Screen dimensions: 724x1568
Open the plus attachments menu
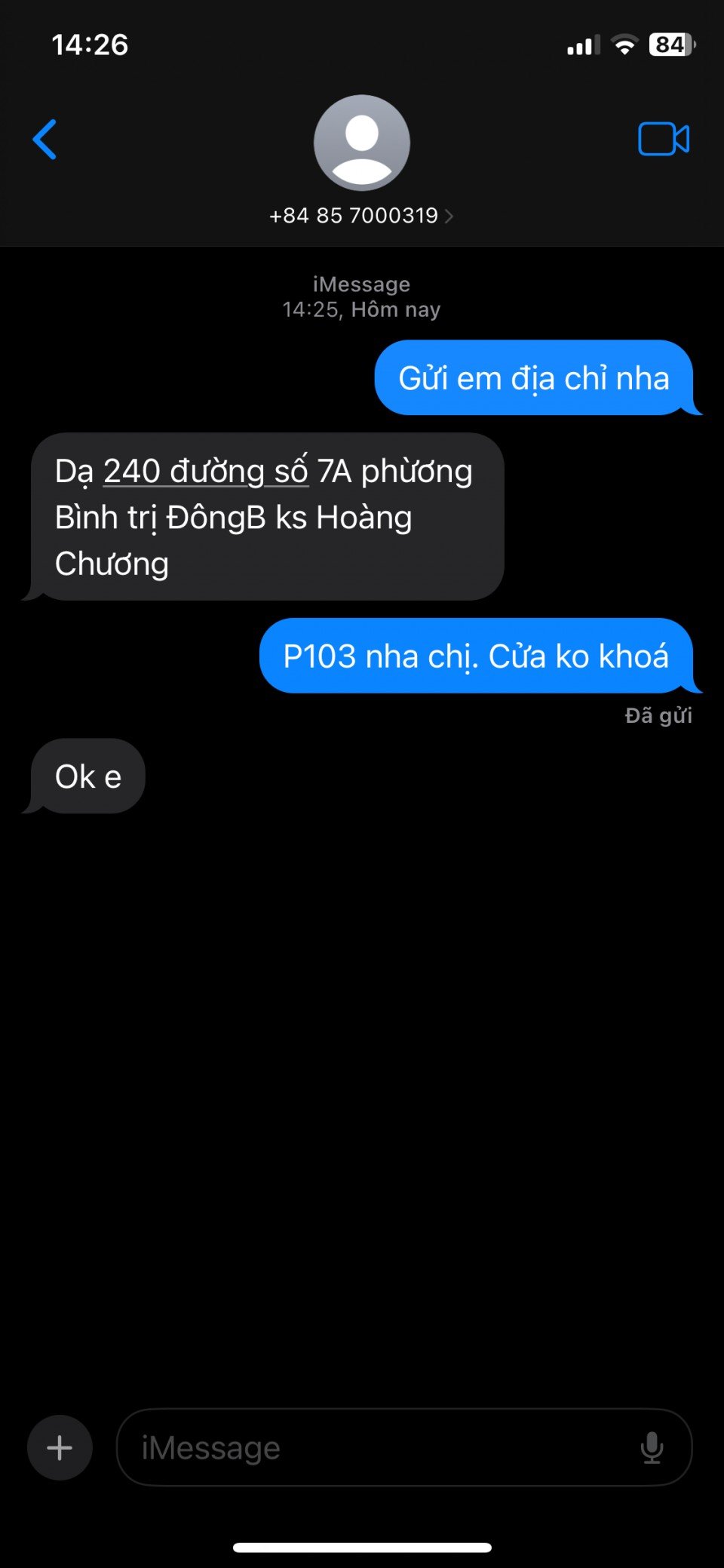point(60,1447)
